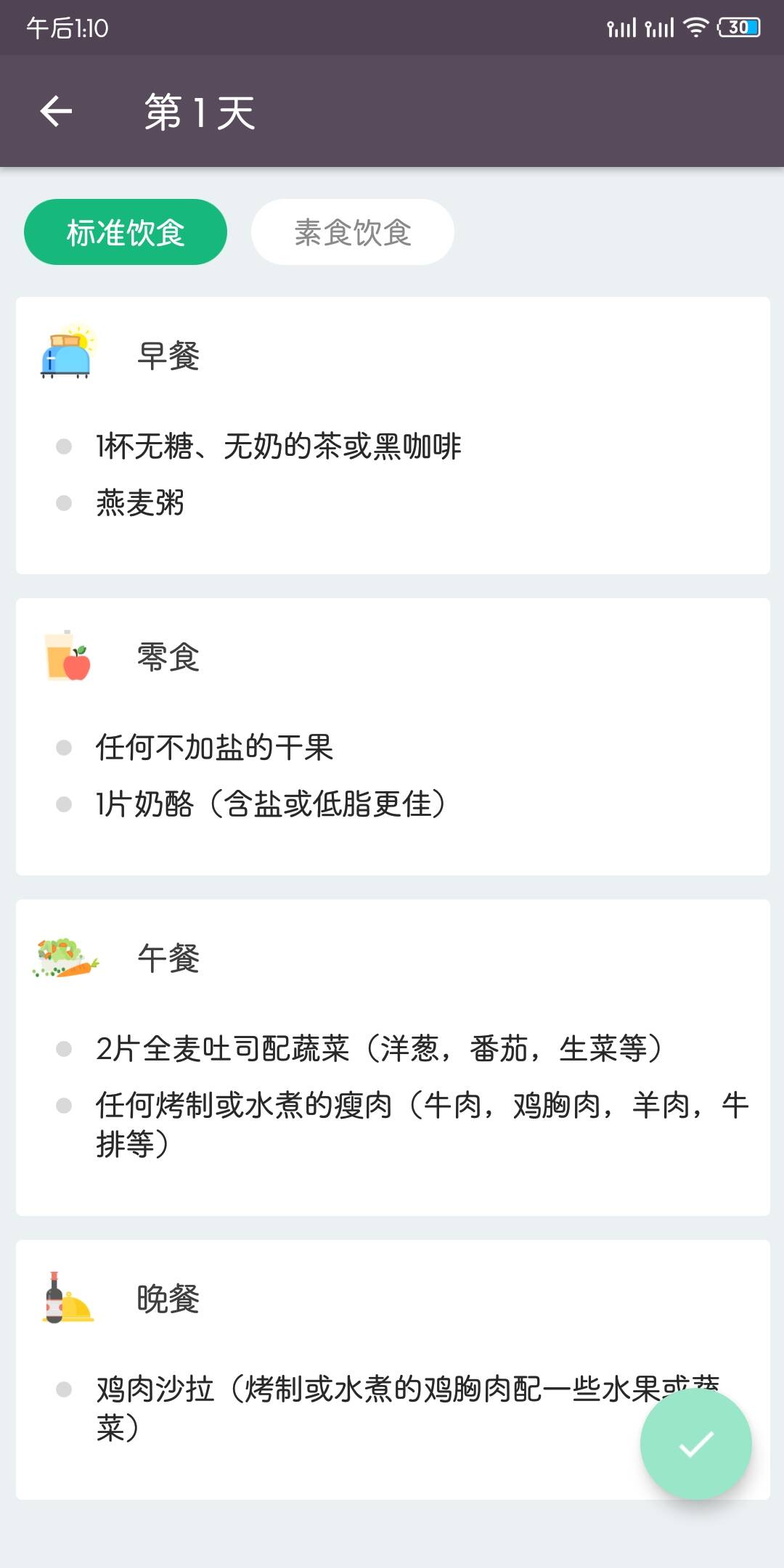Tap the green checkmark floating button
The image size is (784, 1568).
(x=696, y=1444)
